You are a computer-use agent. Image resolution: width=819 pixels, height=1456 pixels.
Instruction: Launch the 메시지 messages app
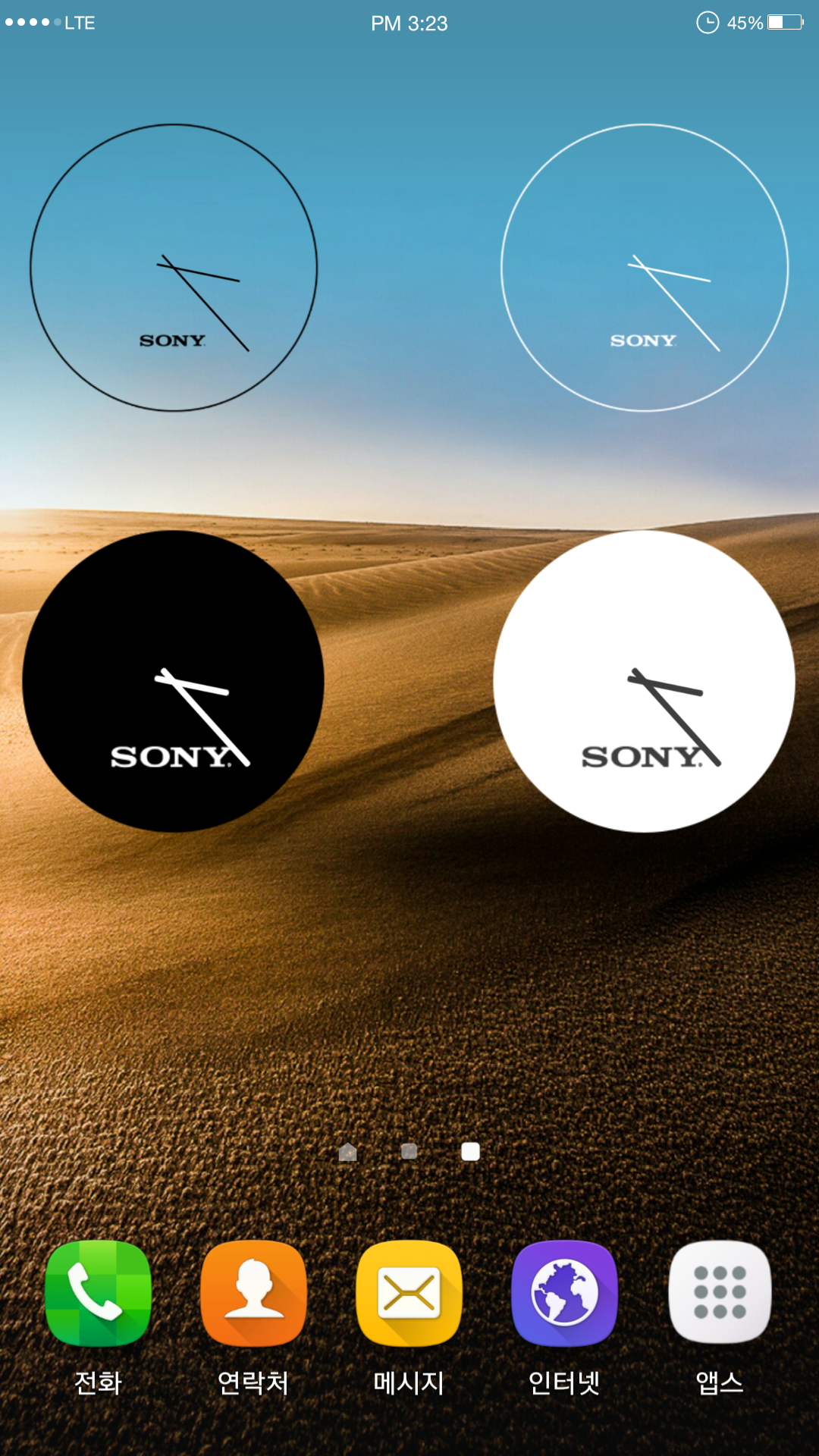(x=409, y=1294)
